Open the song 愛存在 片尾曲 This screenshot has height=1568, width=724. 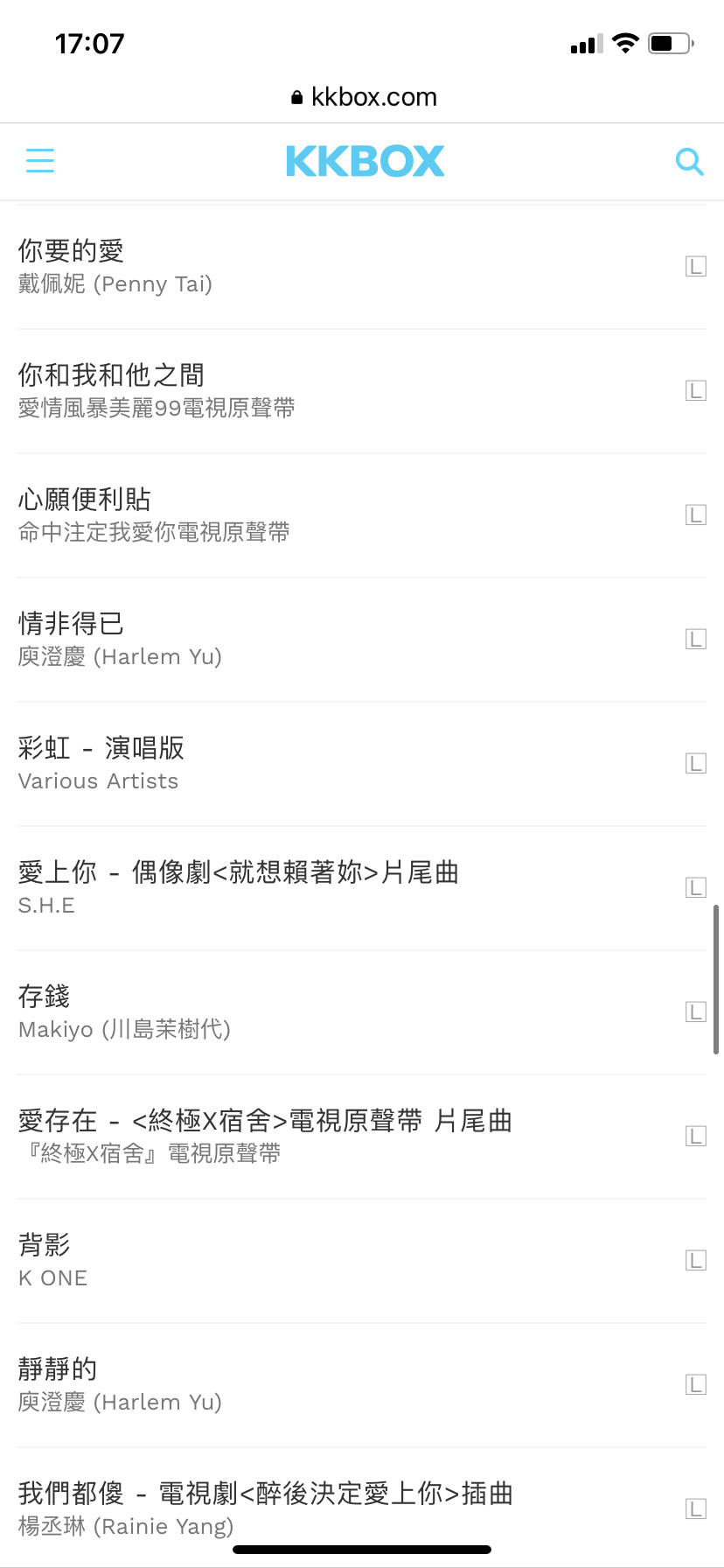point(362,1137)
